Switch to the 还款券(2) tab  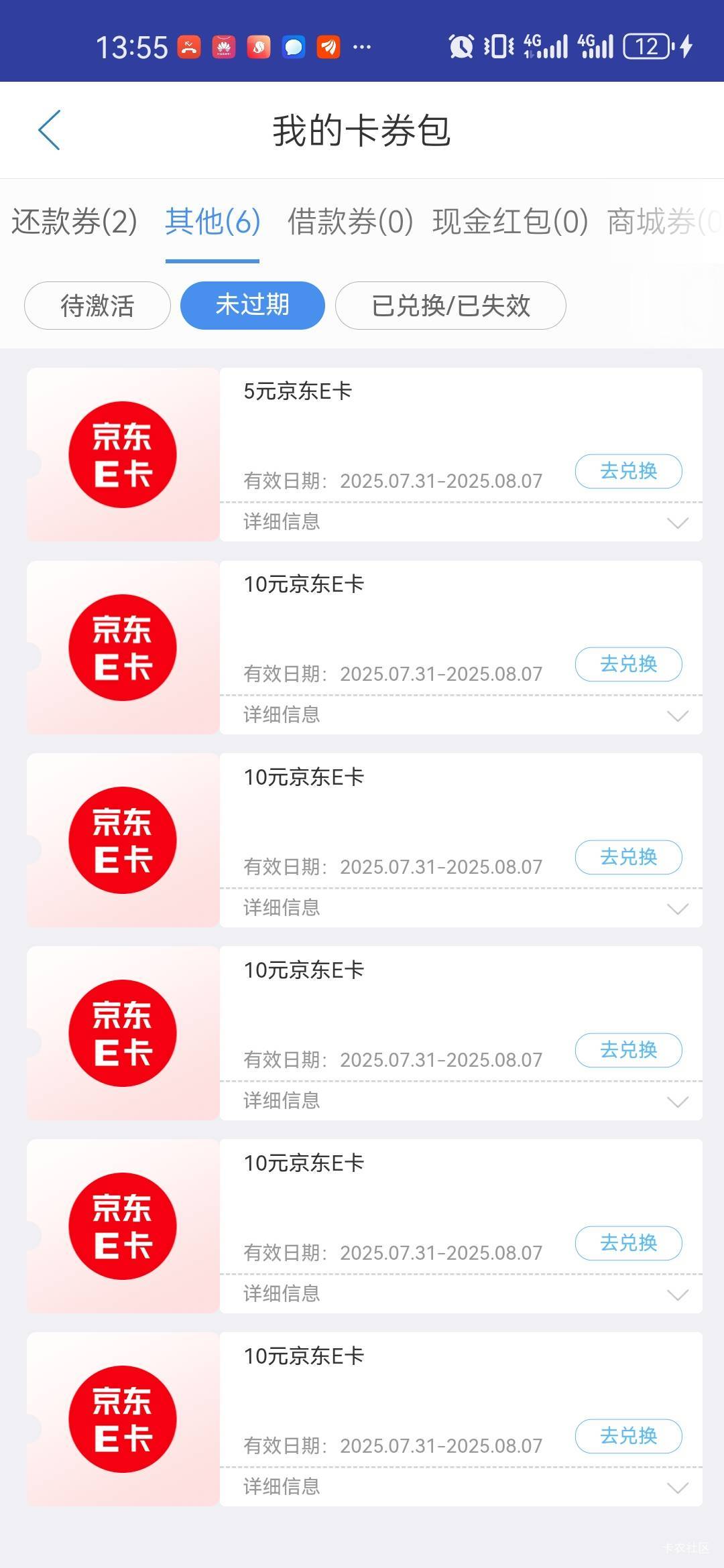tap(74, 222)
